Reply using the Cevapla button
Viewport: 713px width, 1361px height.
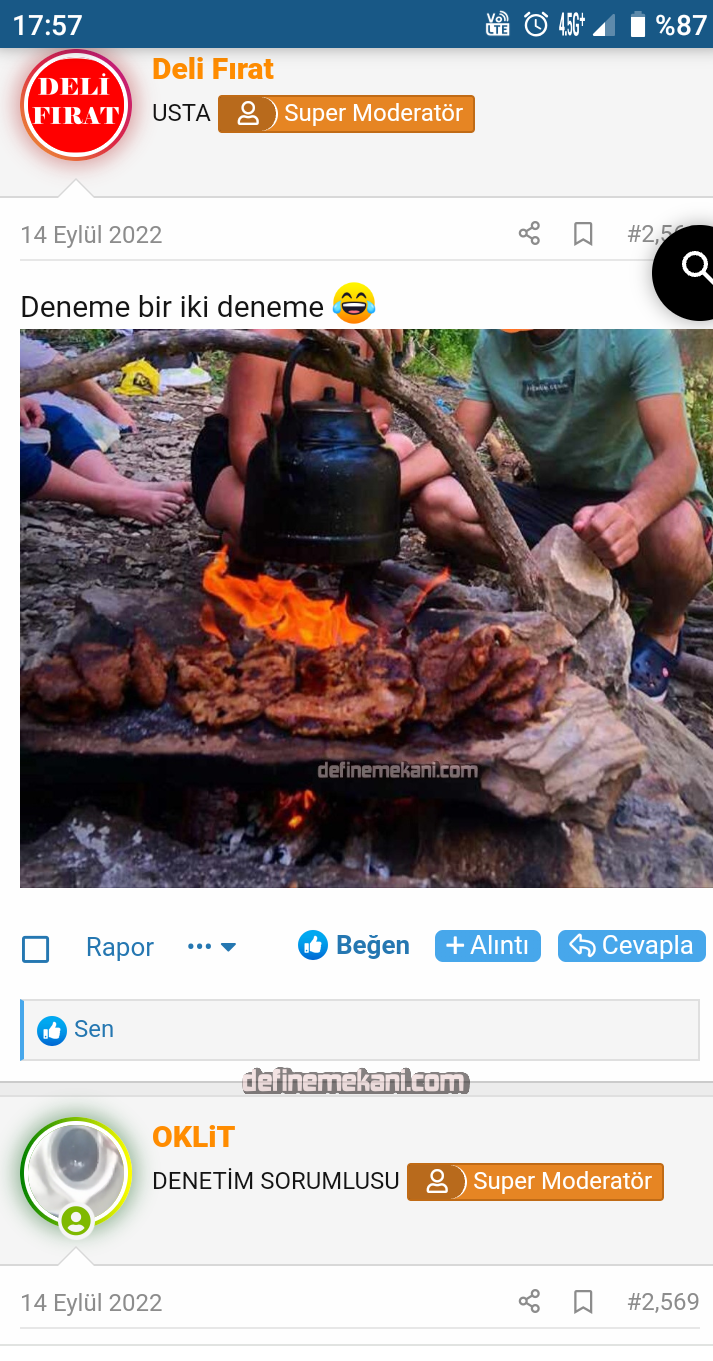click(x=631, y=945)
